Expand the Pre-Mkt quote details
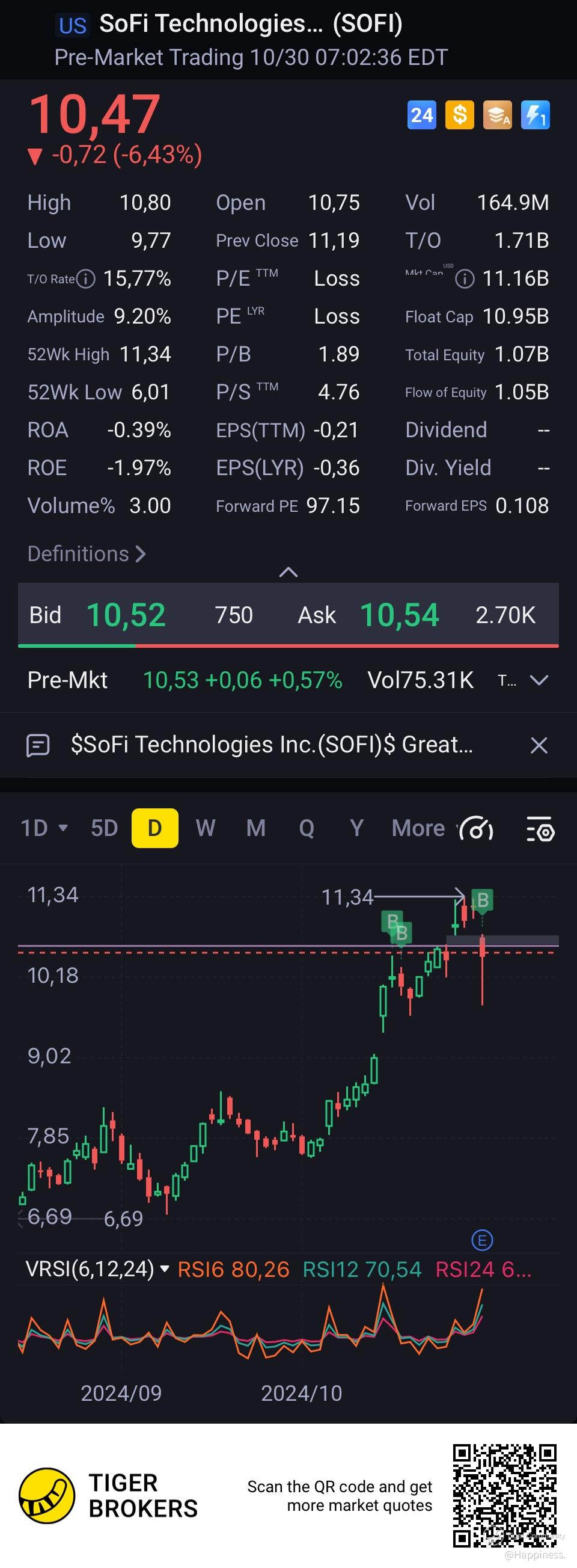 click(539, 680)
